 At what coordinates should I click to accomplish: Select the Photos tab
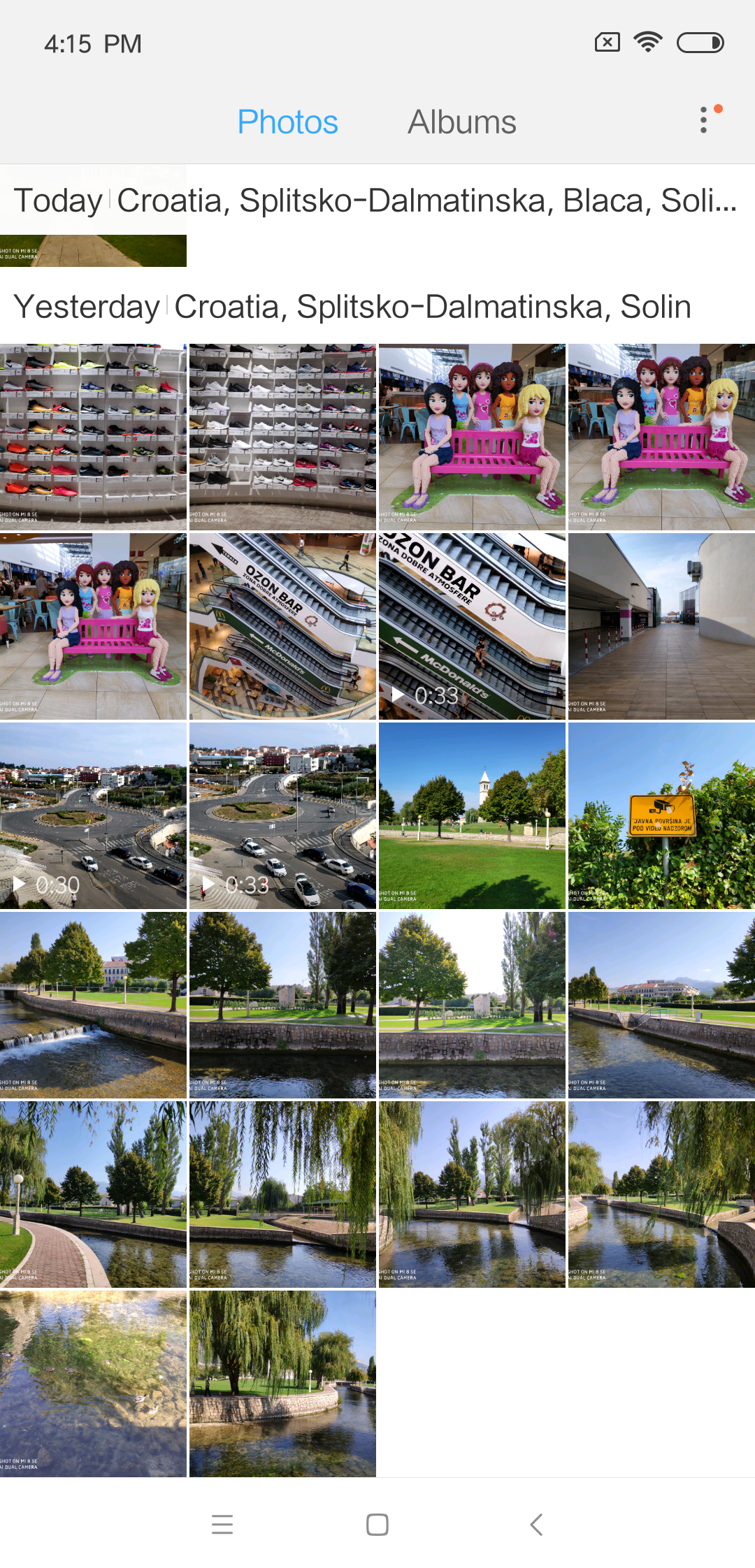287,122
